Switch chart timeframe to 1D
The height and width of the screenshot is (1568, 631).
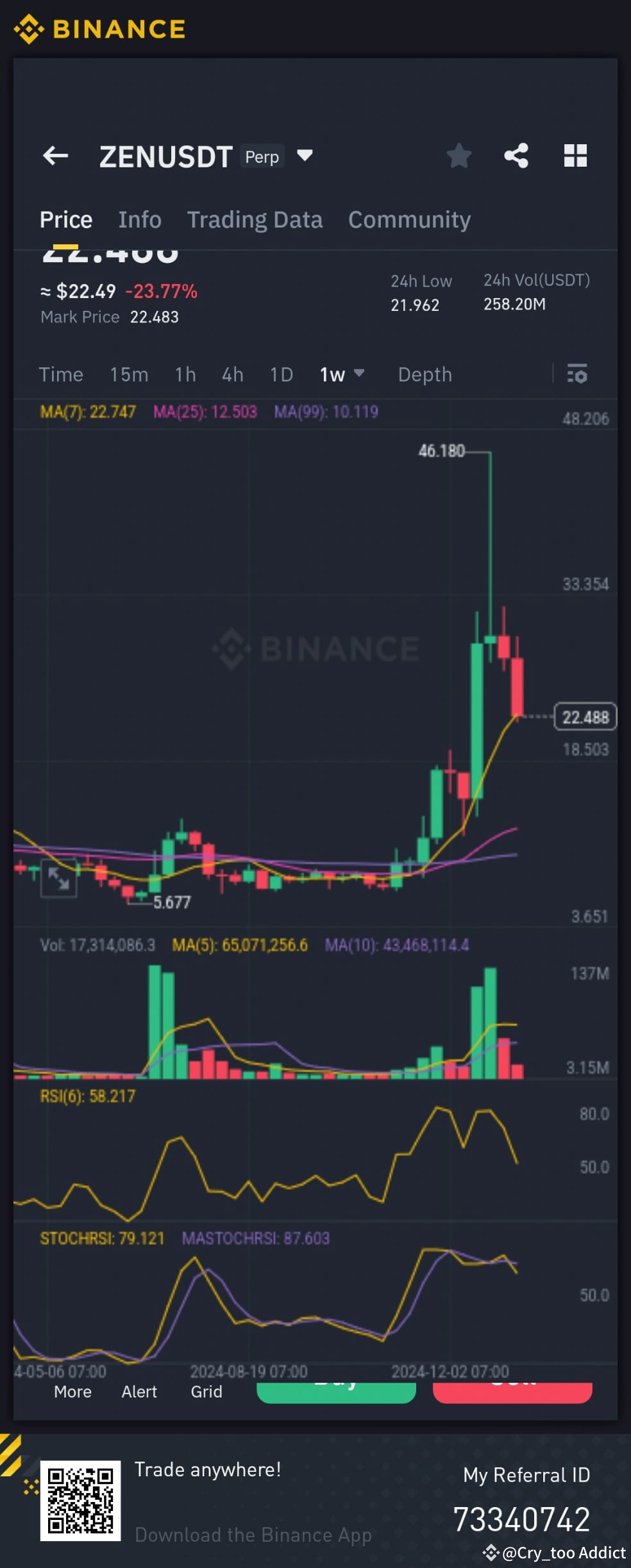pos(281,374)
